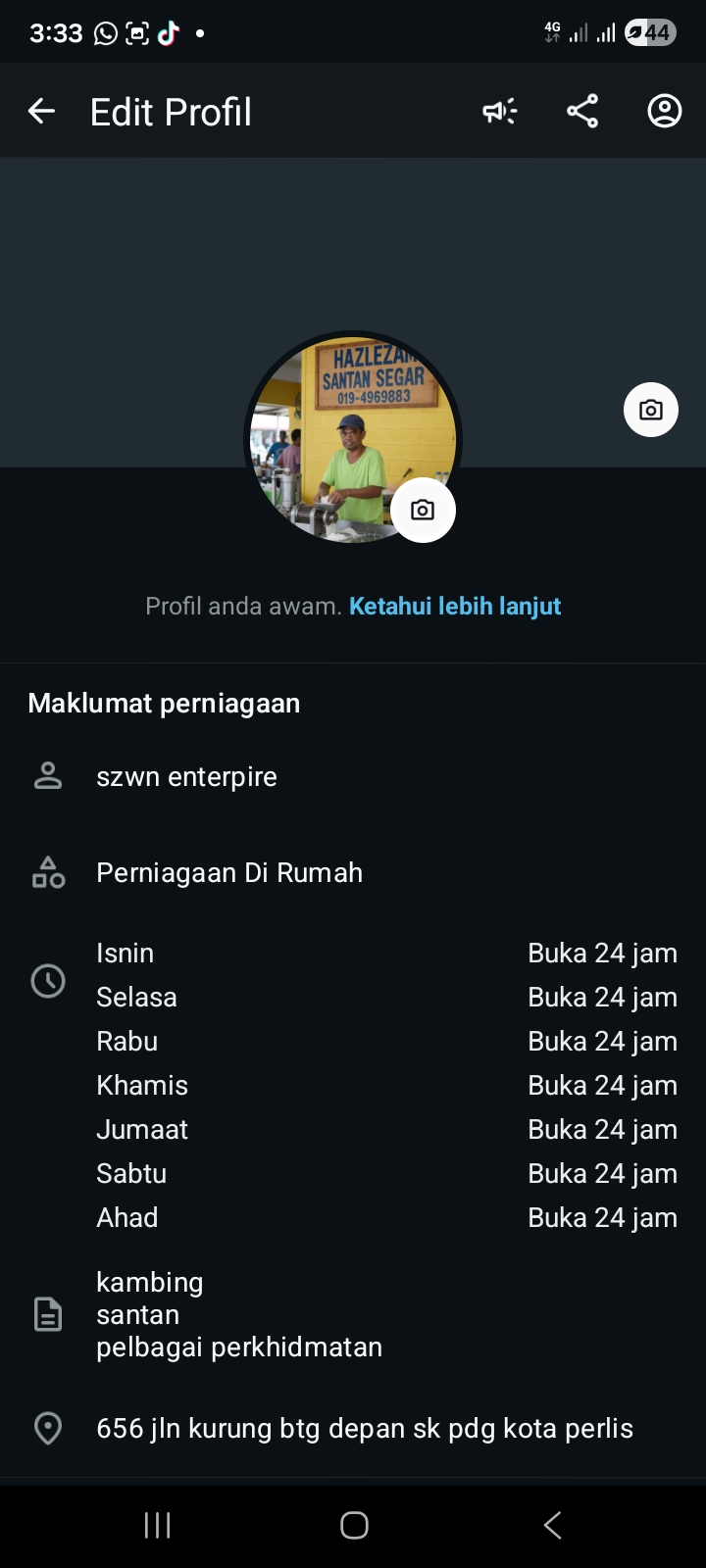Open recent apps from navigation bar

tap(157, 1525)
